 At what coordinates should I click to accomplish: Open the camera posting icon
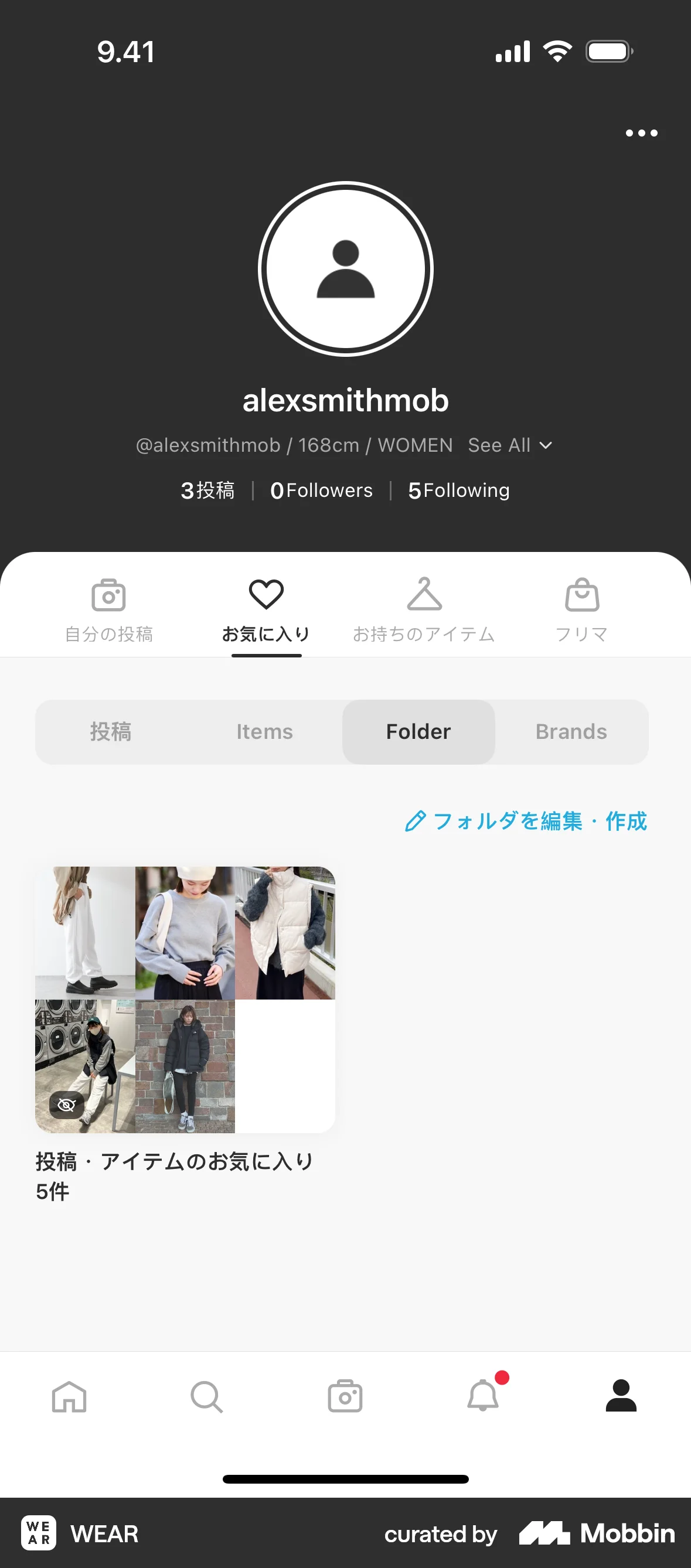345,1397
